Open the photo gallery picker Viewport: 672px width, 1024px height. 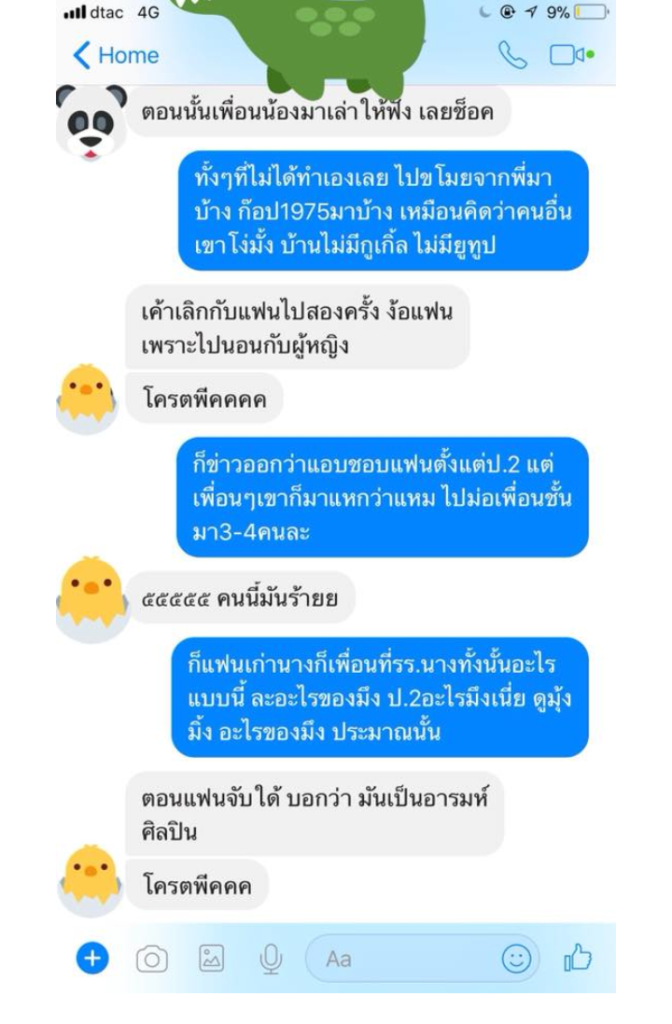pos(211,959)
